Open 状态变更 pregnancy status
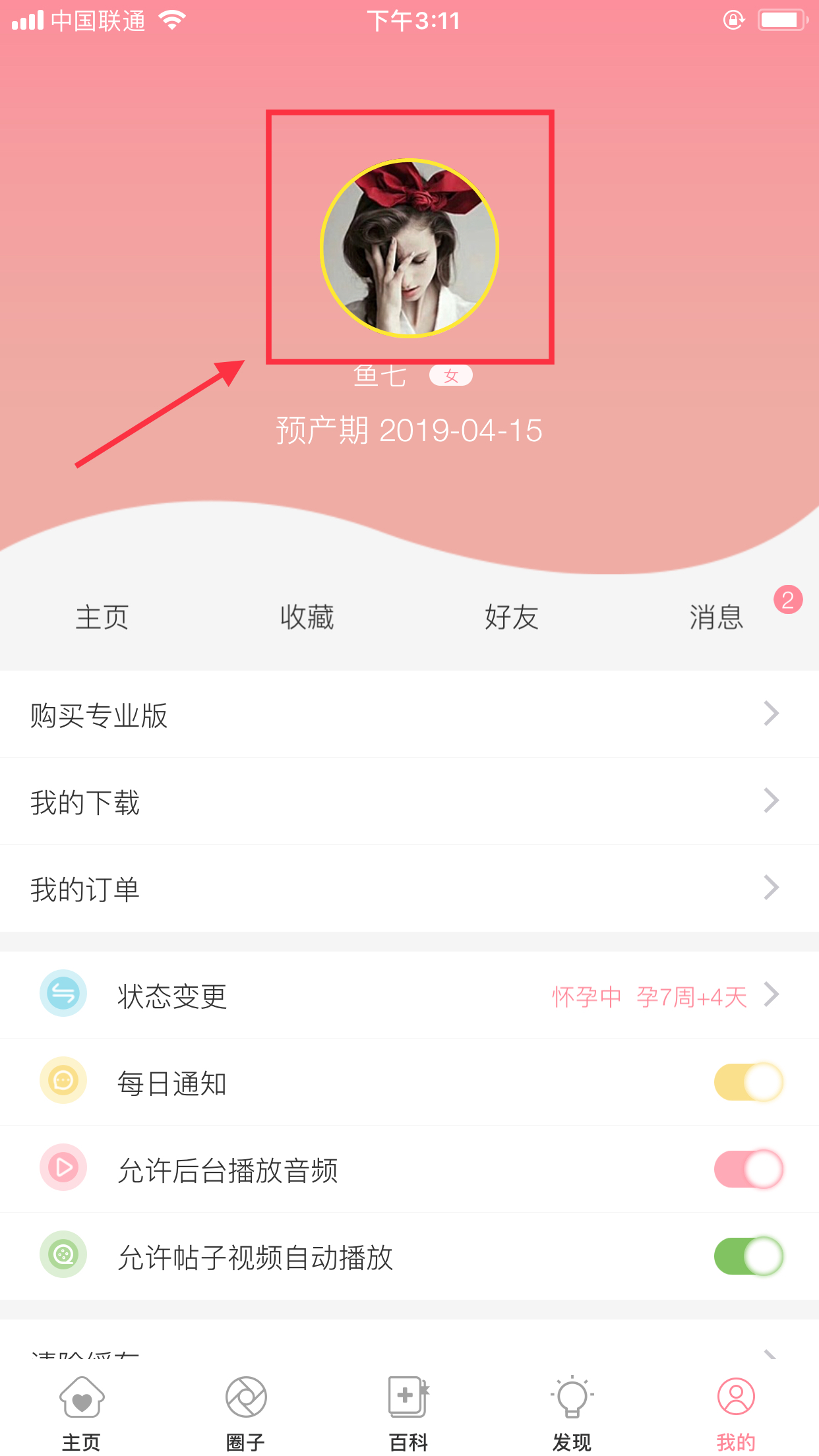The width and height of the screenshot is (819, 1456). 409,996
